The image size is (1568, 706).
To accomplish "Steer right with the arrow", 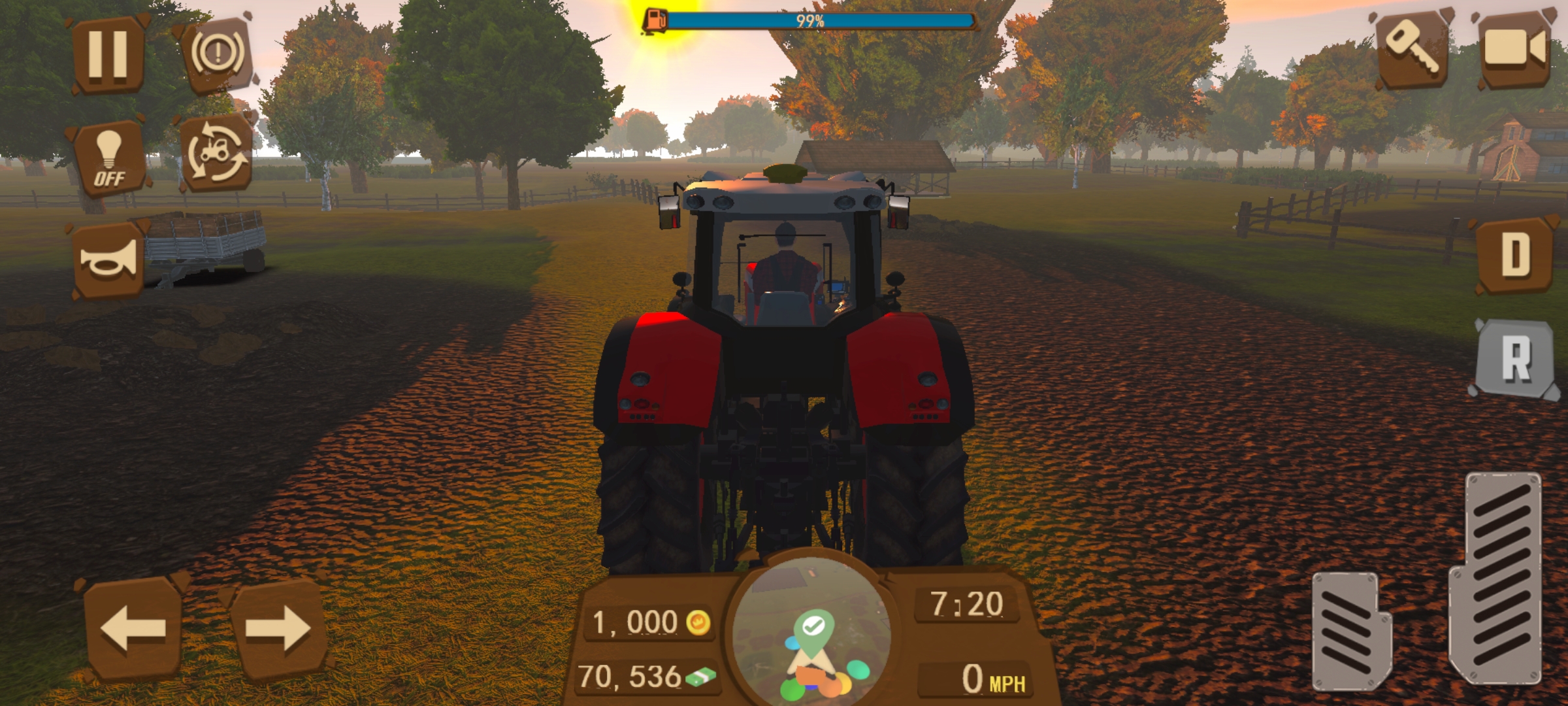I will click(x=278, y=629).
